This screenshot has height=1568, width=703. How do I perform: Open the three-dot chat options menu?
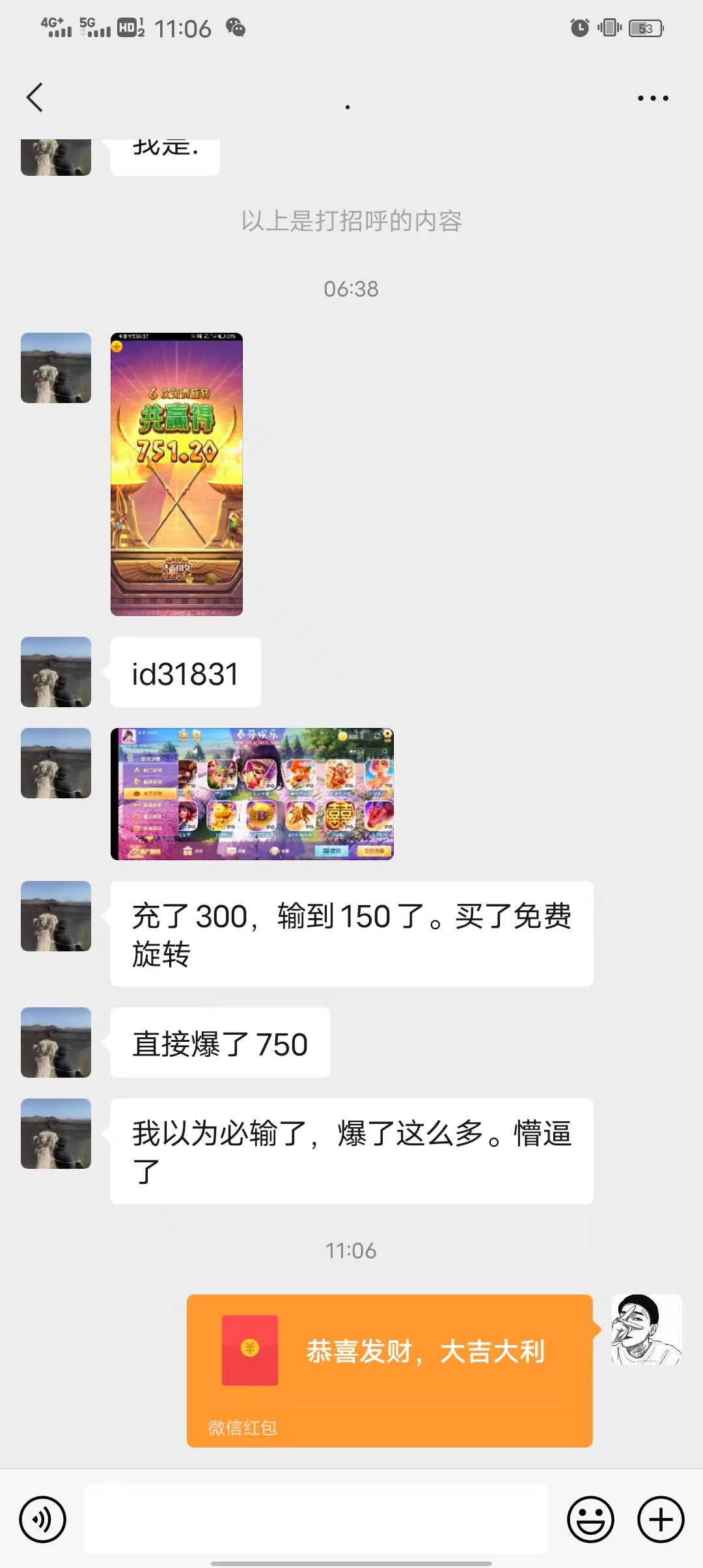(652, 98)
